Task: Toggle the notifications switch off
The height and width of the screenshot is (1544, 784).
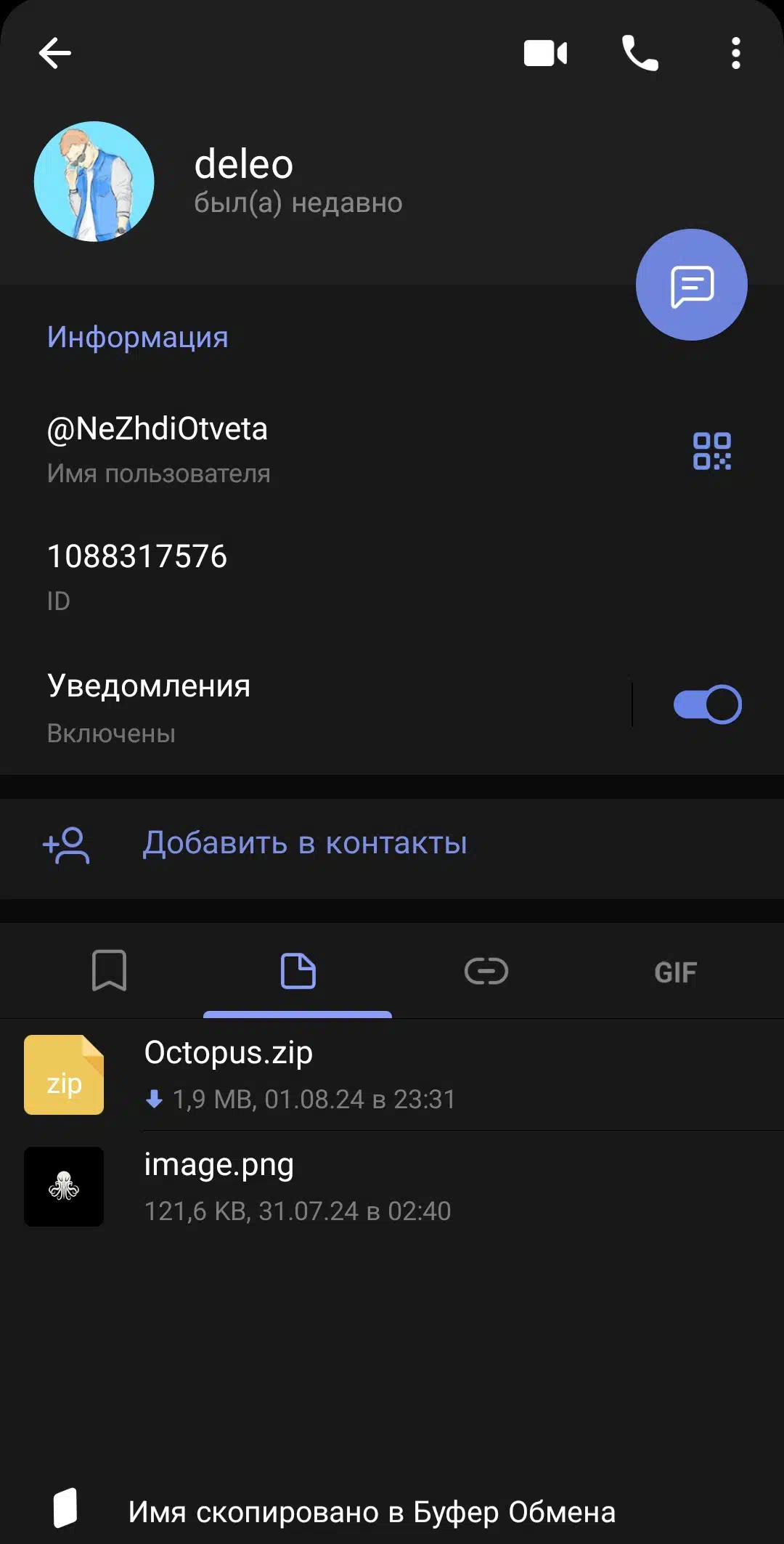Action: click(x=708, y=704)
